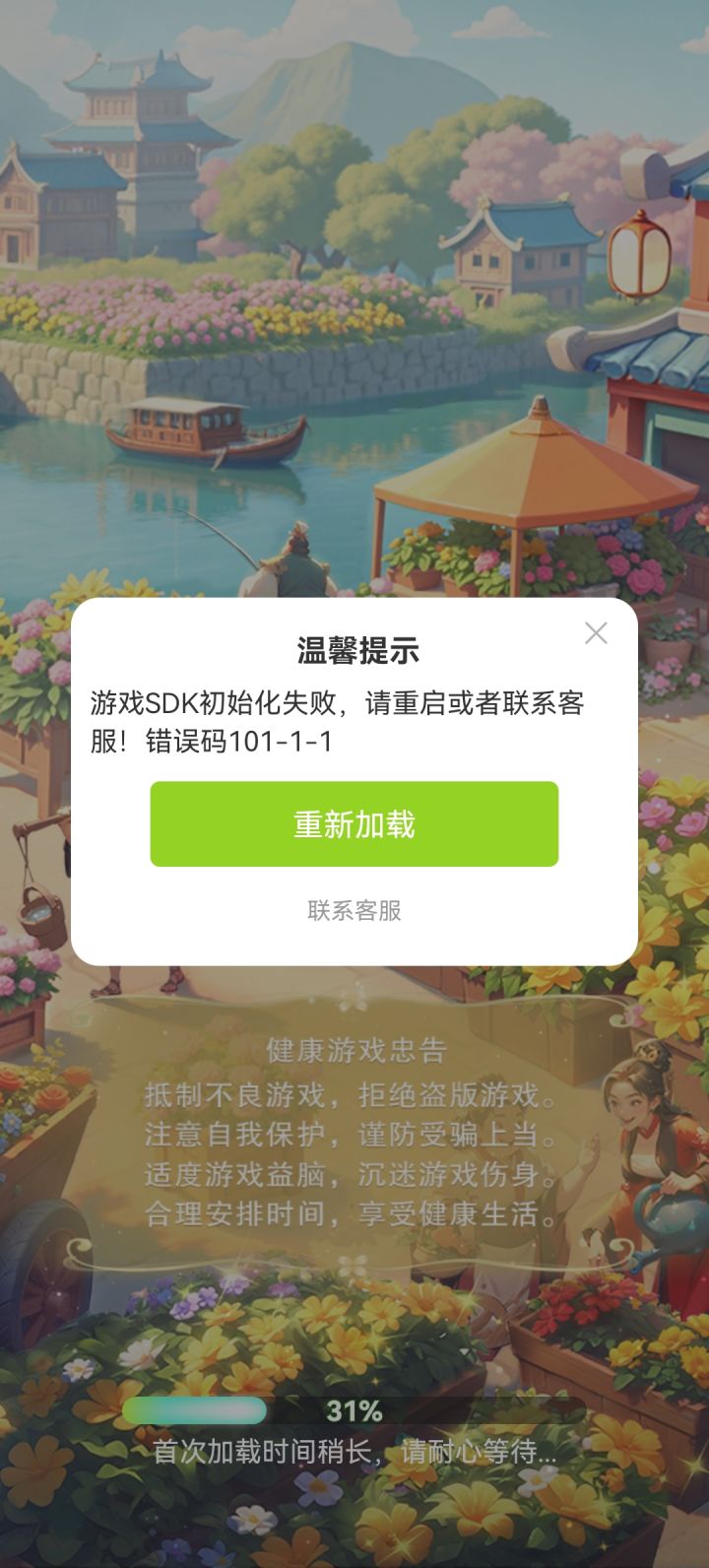
Task: Select the 温馨提示 dialog title
Action: [x=356, y=647]
